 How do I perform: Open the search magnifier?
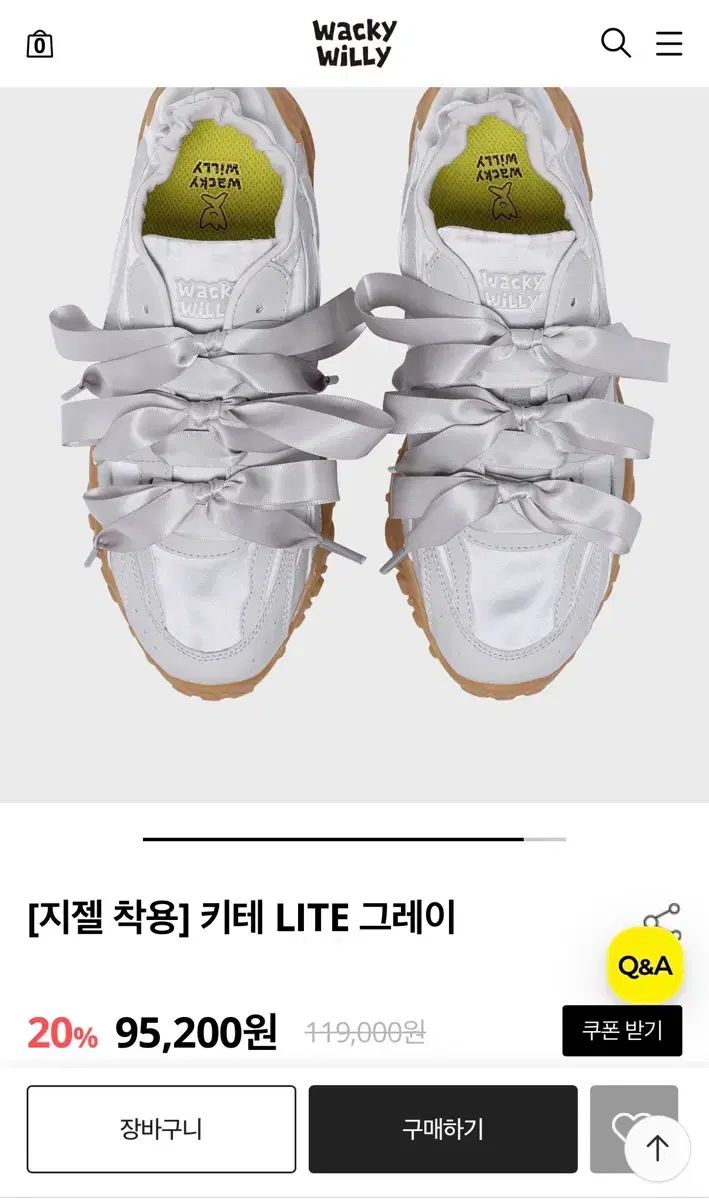pyautogui.click(x=615, y=43)
